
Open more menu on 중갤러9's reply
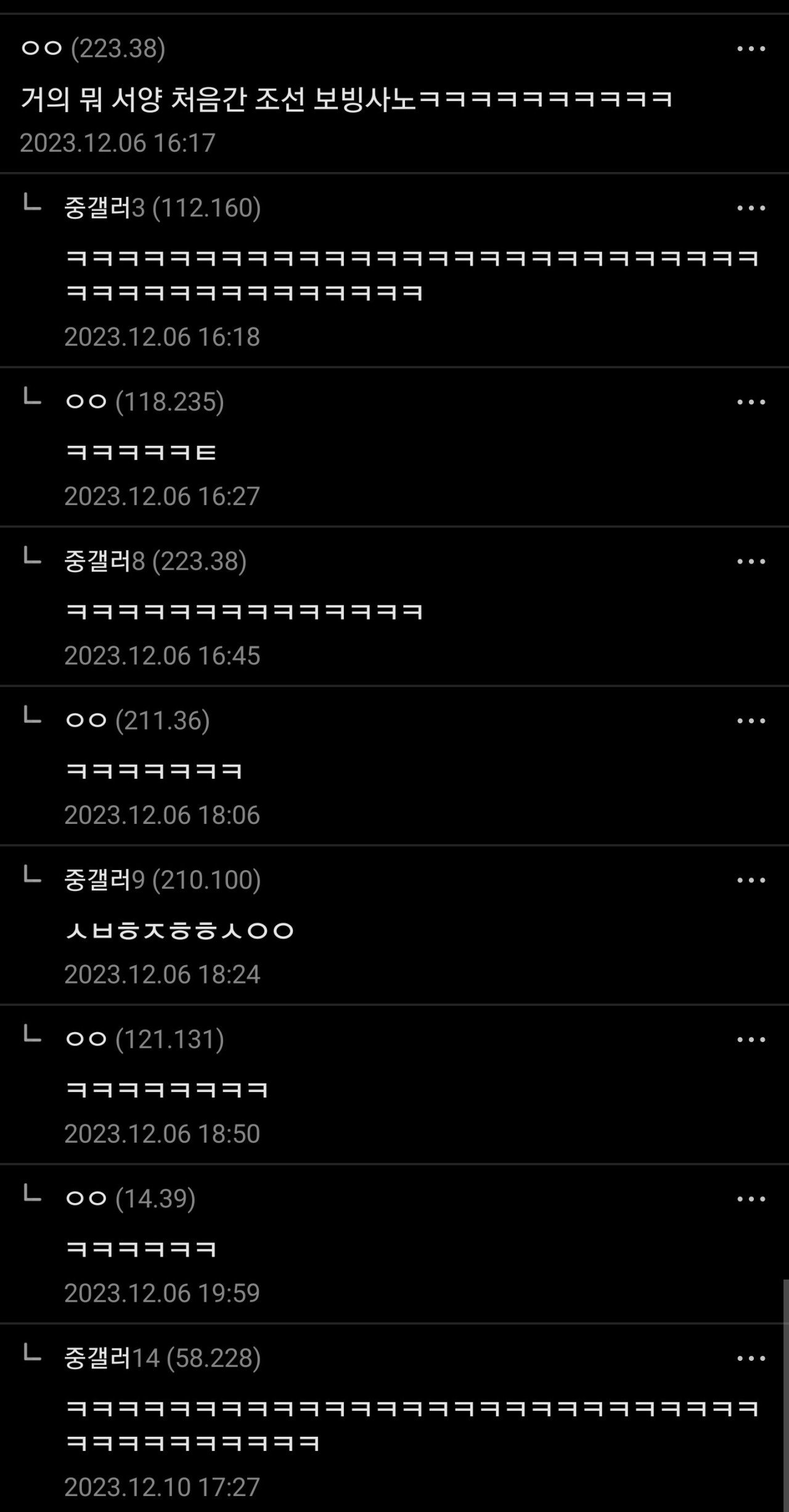click(x=751, y=881)
